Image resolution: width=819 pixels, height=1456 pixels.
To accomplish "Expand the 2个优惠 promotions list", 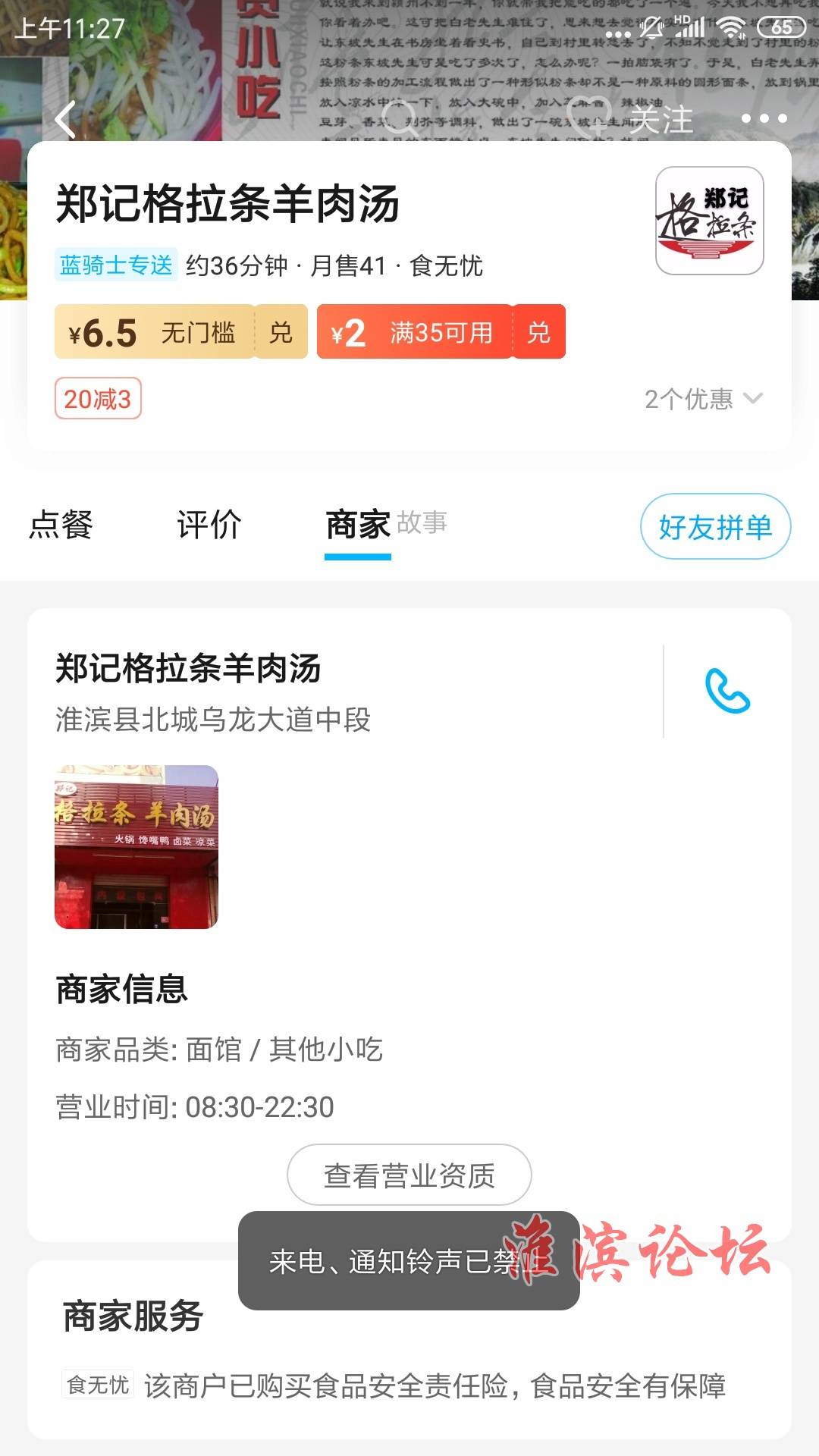I will [x=703, y=399].
